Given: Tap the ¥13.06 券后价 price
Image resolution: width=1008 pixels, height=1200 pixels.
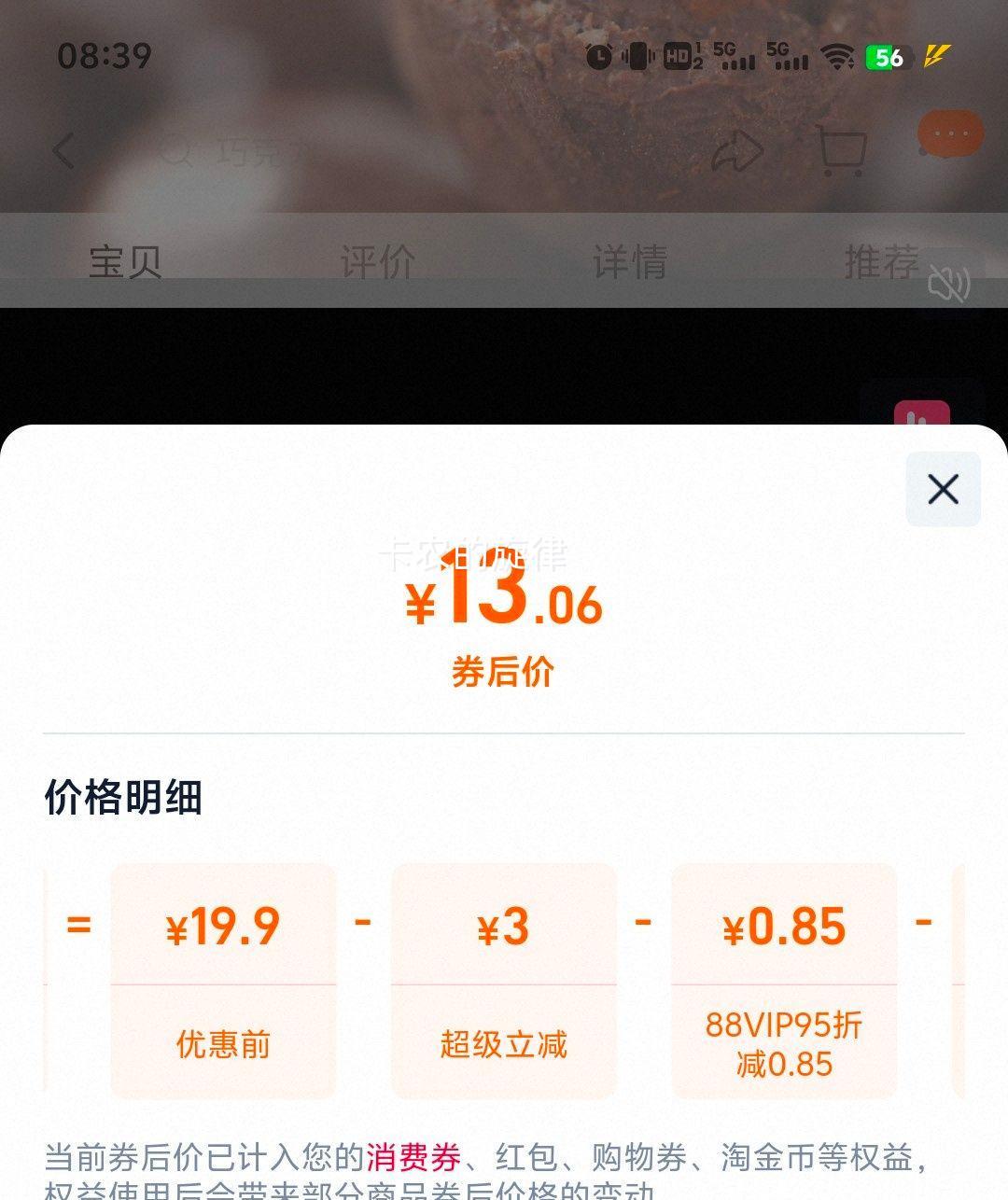Looking at the screenshot, I should coord(504,607).
